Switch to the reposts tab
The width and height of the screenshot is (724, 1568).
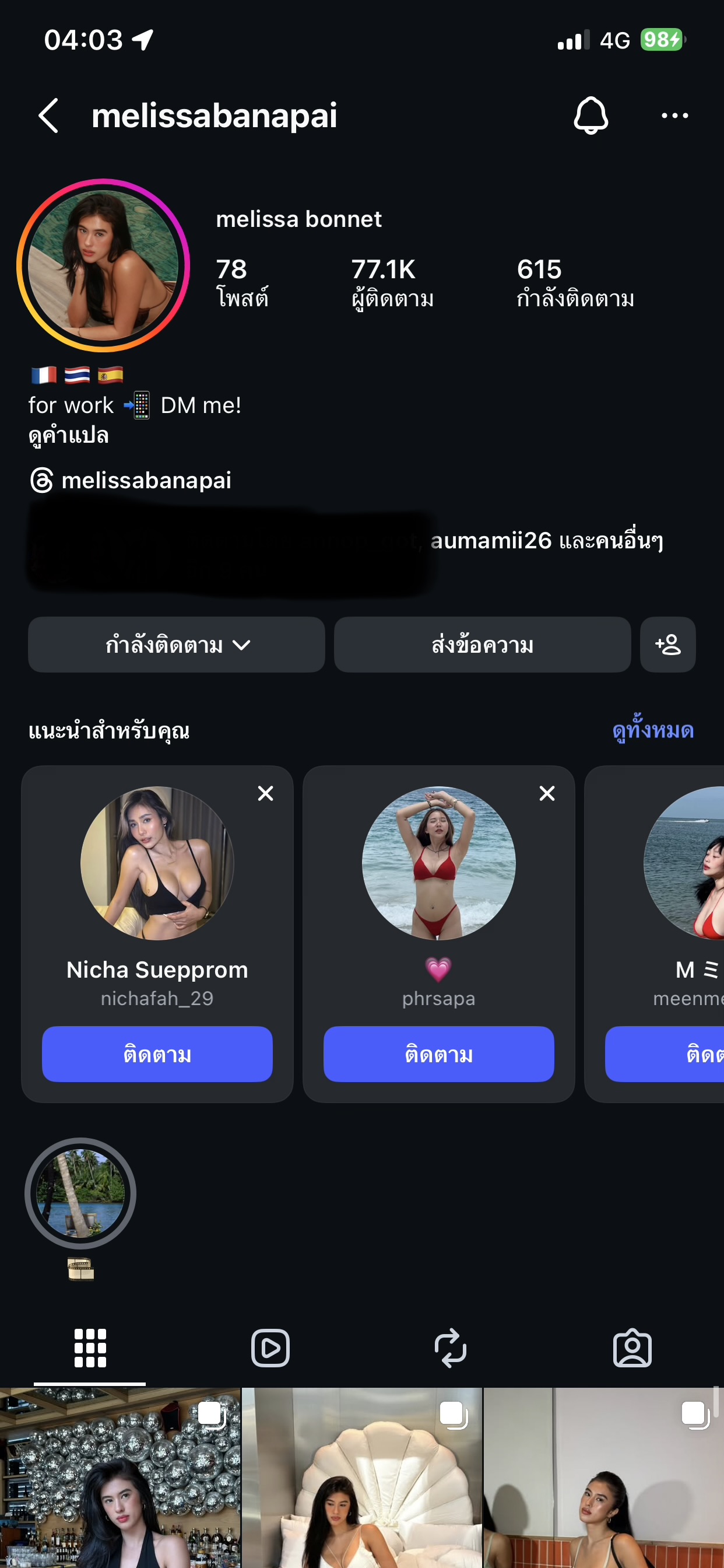tap(450, 1348)
